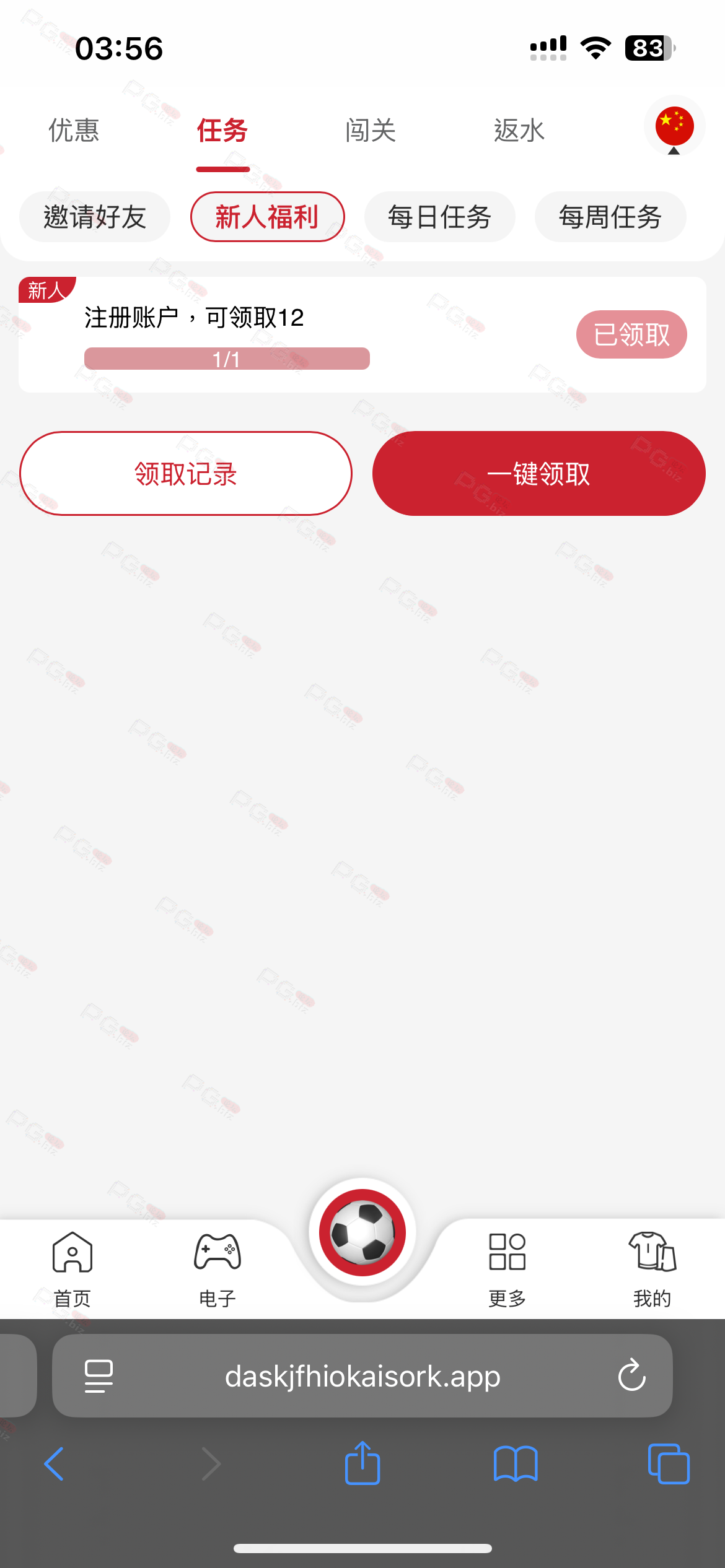725x1568 pixels.
Task: Select the 邀请好友 chip
Action: tap(95, 217)
